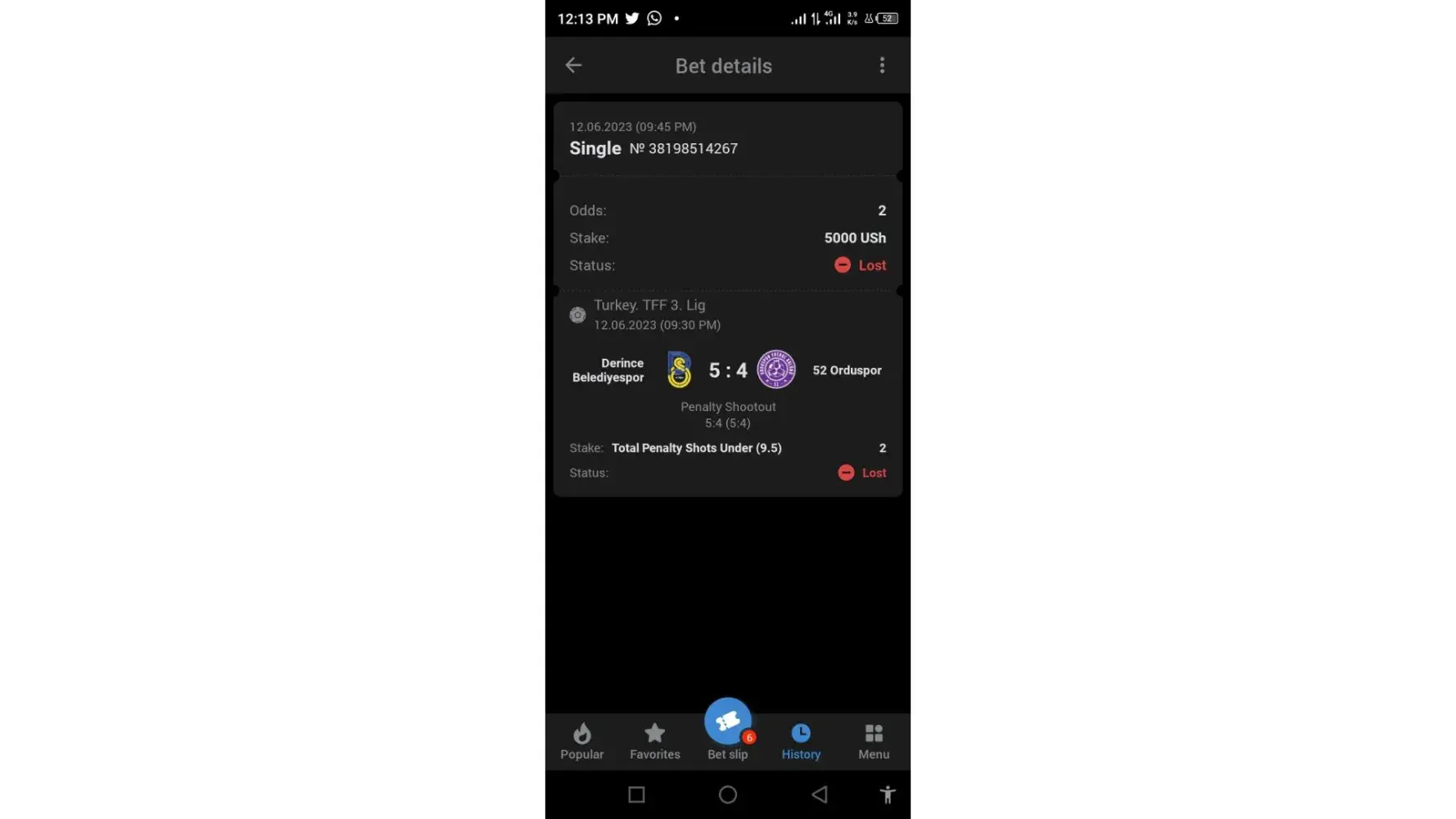Open the three-dot overflow menu

coord(882,66)
